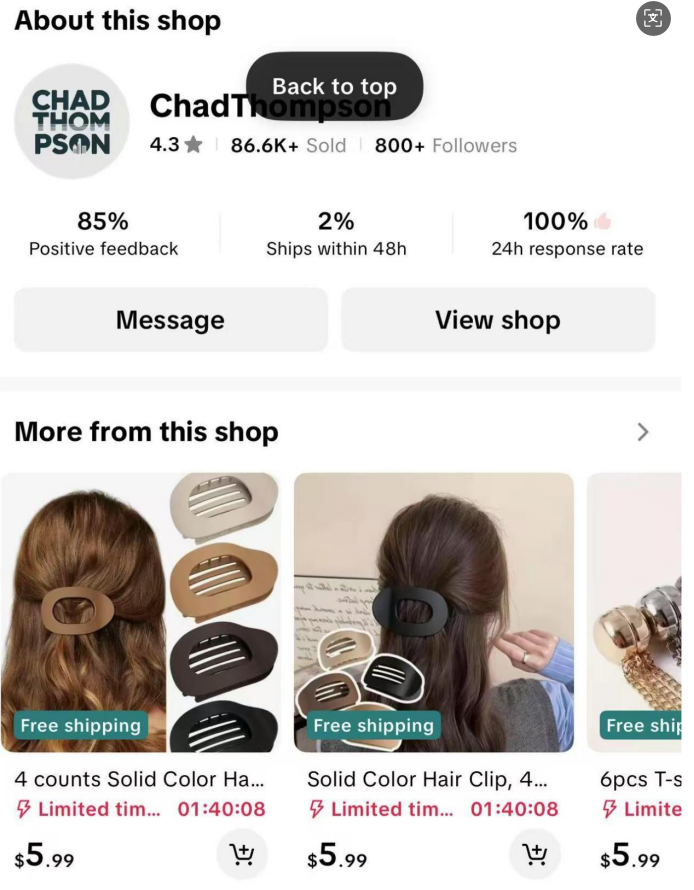The height and width of the screenshot is (890, 694).
Task: Open the 6pcs T-s product card
Action: (x=640, y=612)
